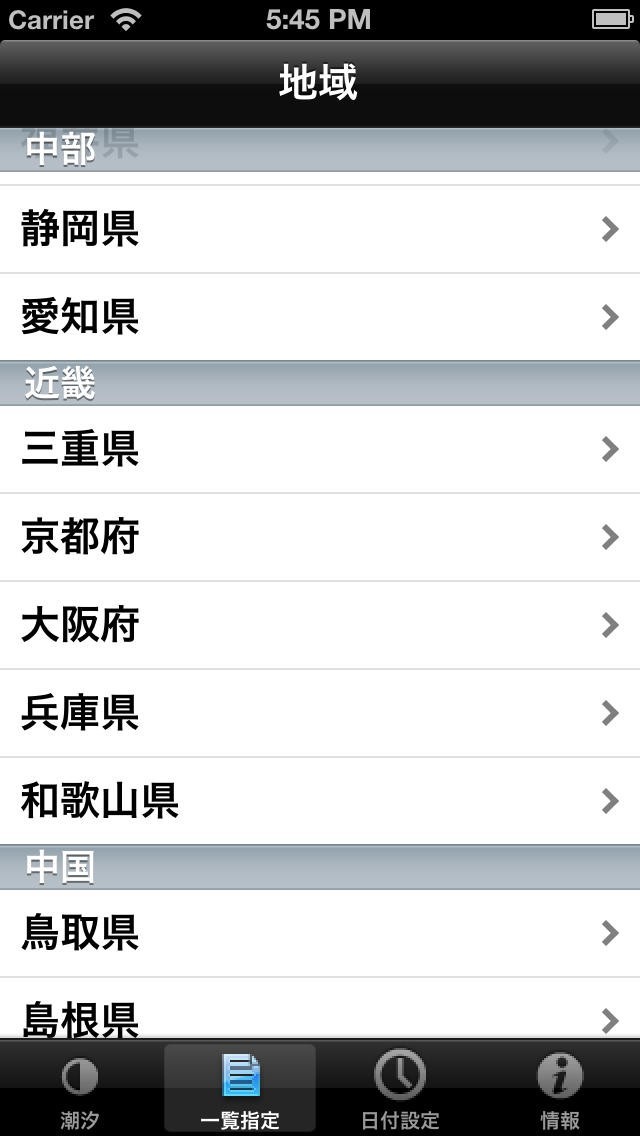Open 島根県 row
This screenshot has width=640, height=1136.
320,1015
